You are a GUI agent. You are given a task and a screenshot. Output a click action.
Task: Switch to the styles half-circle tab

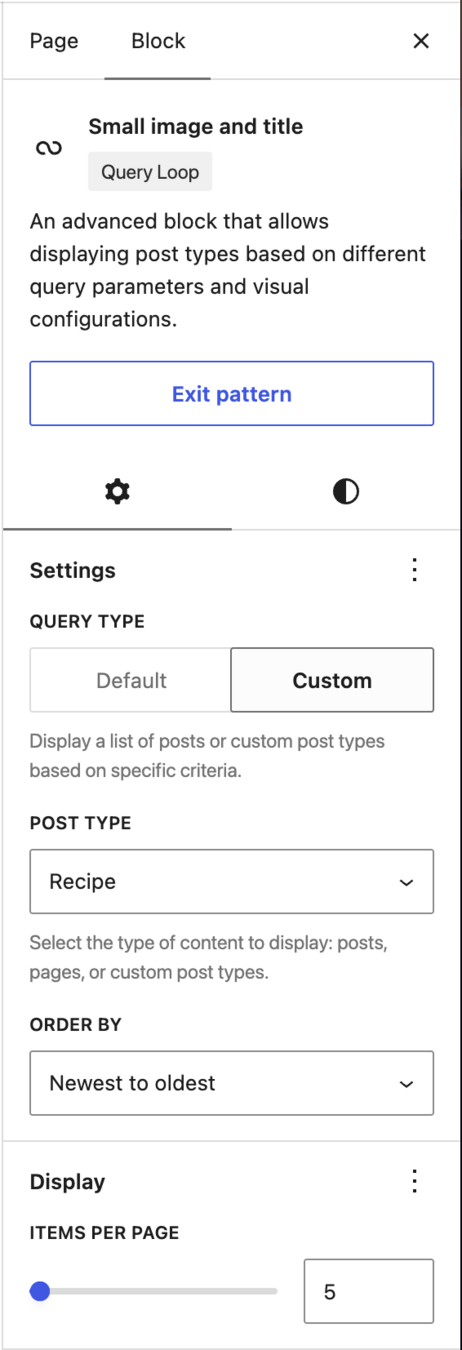pos(346,492)
